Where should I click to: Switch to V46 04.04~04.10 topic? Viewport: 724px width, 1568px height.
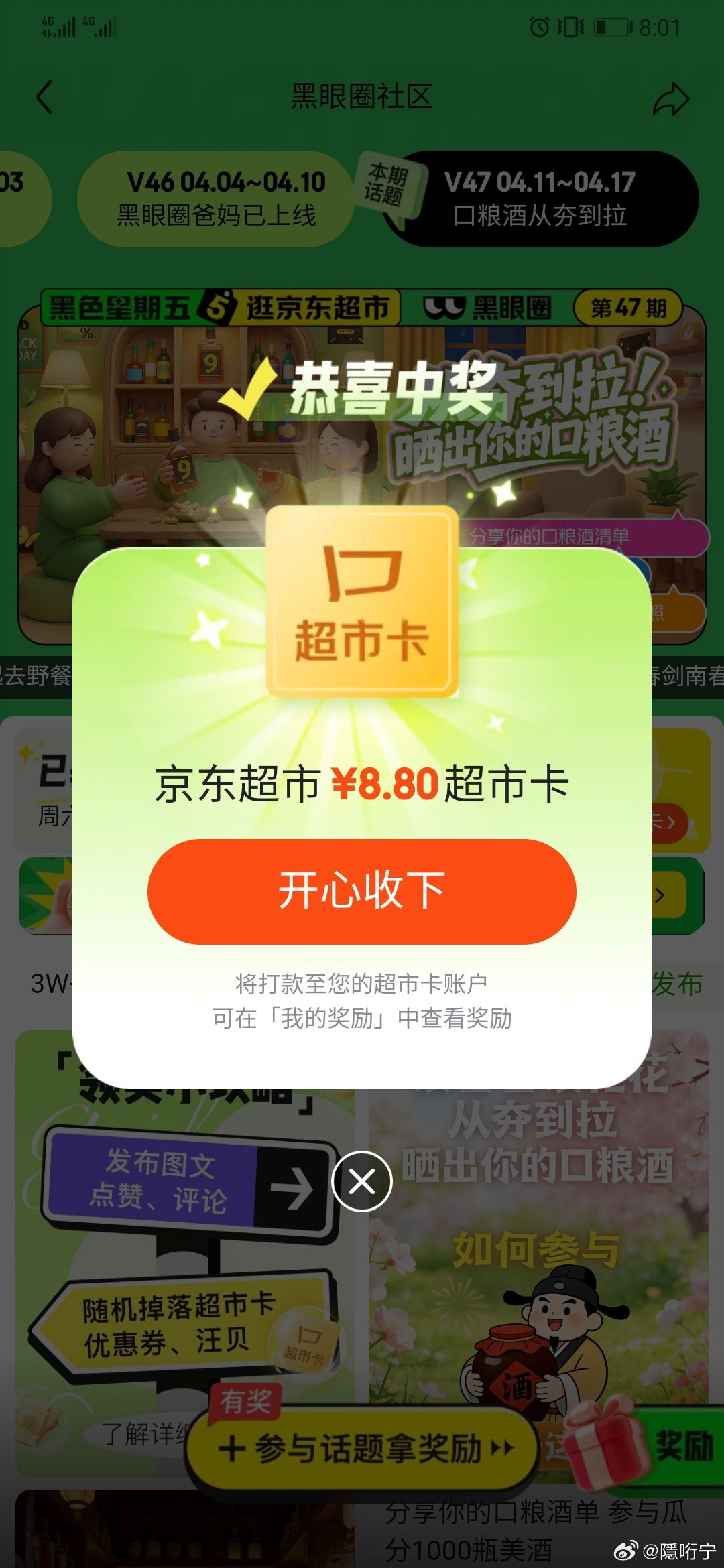click(x=217, y=199)
